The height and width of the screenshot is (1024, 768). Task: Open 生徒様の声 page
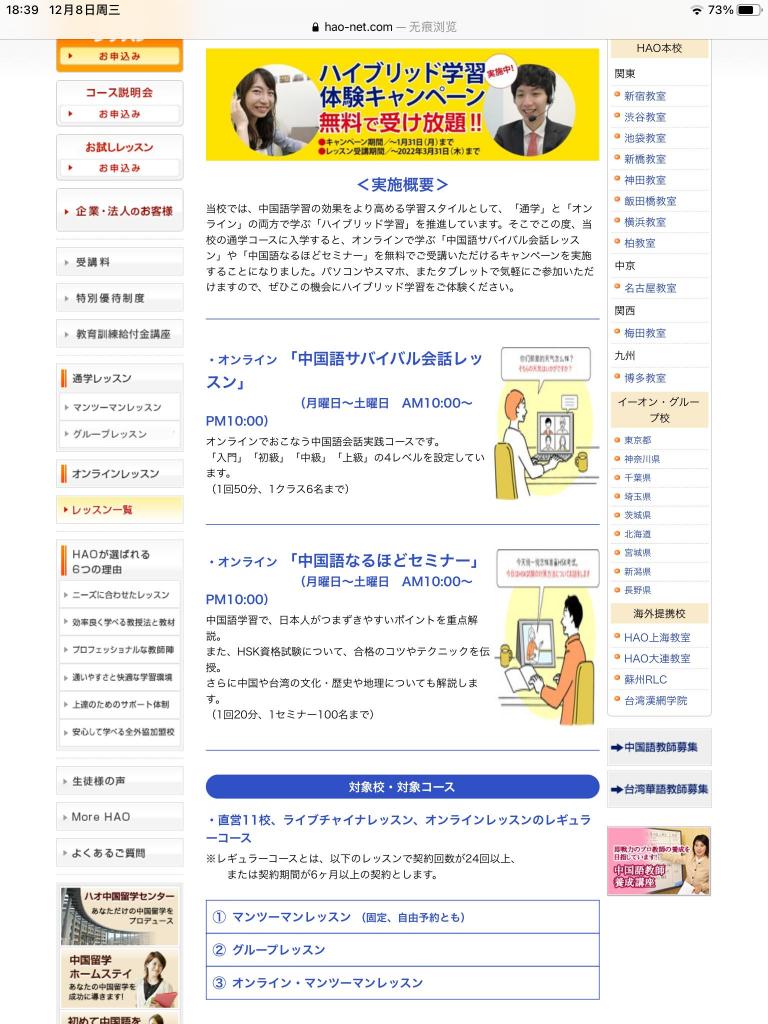(x=120, y=781)
